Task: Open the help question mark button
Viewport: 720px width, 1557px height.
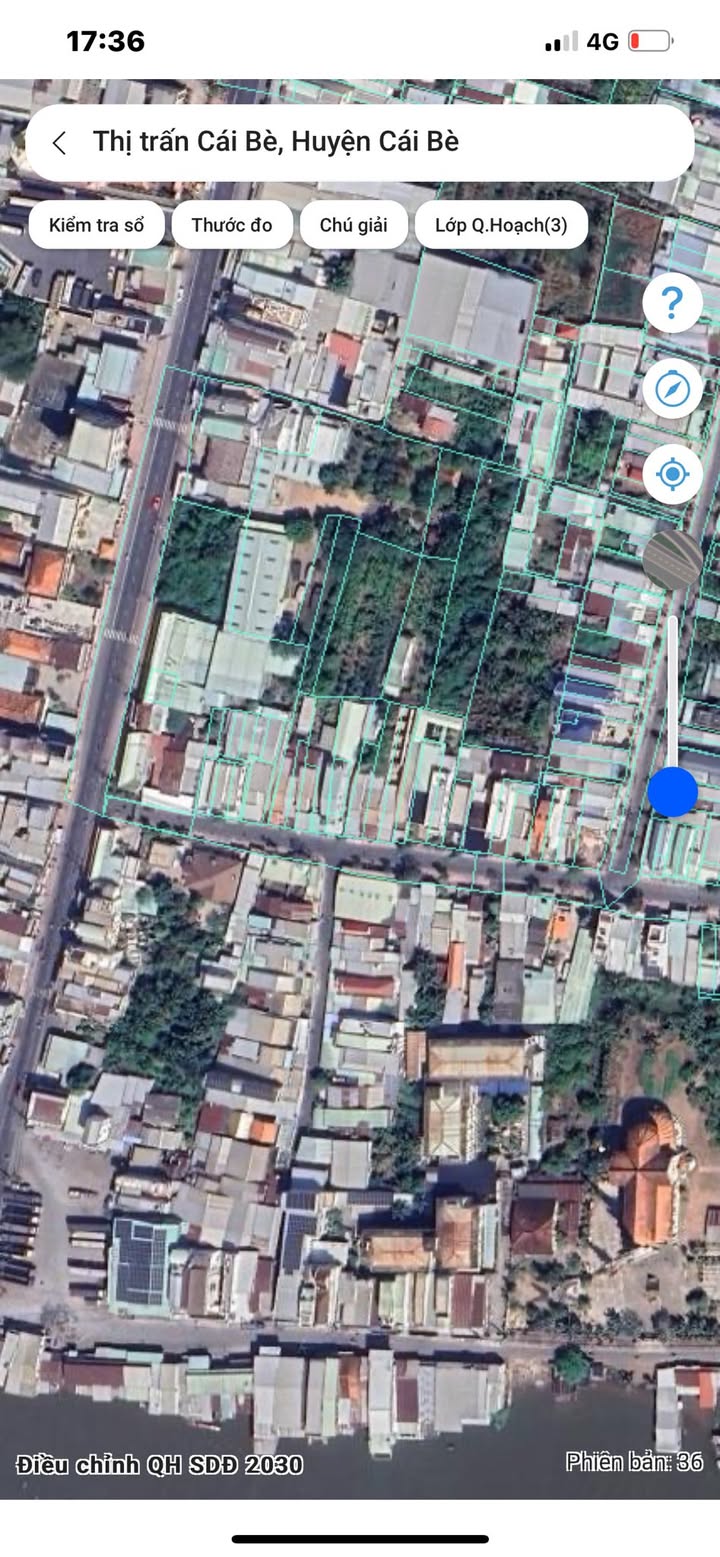Action: (672, 303)
